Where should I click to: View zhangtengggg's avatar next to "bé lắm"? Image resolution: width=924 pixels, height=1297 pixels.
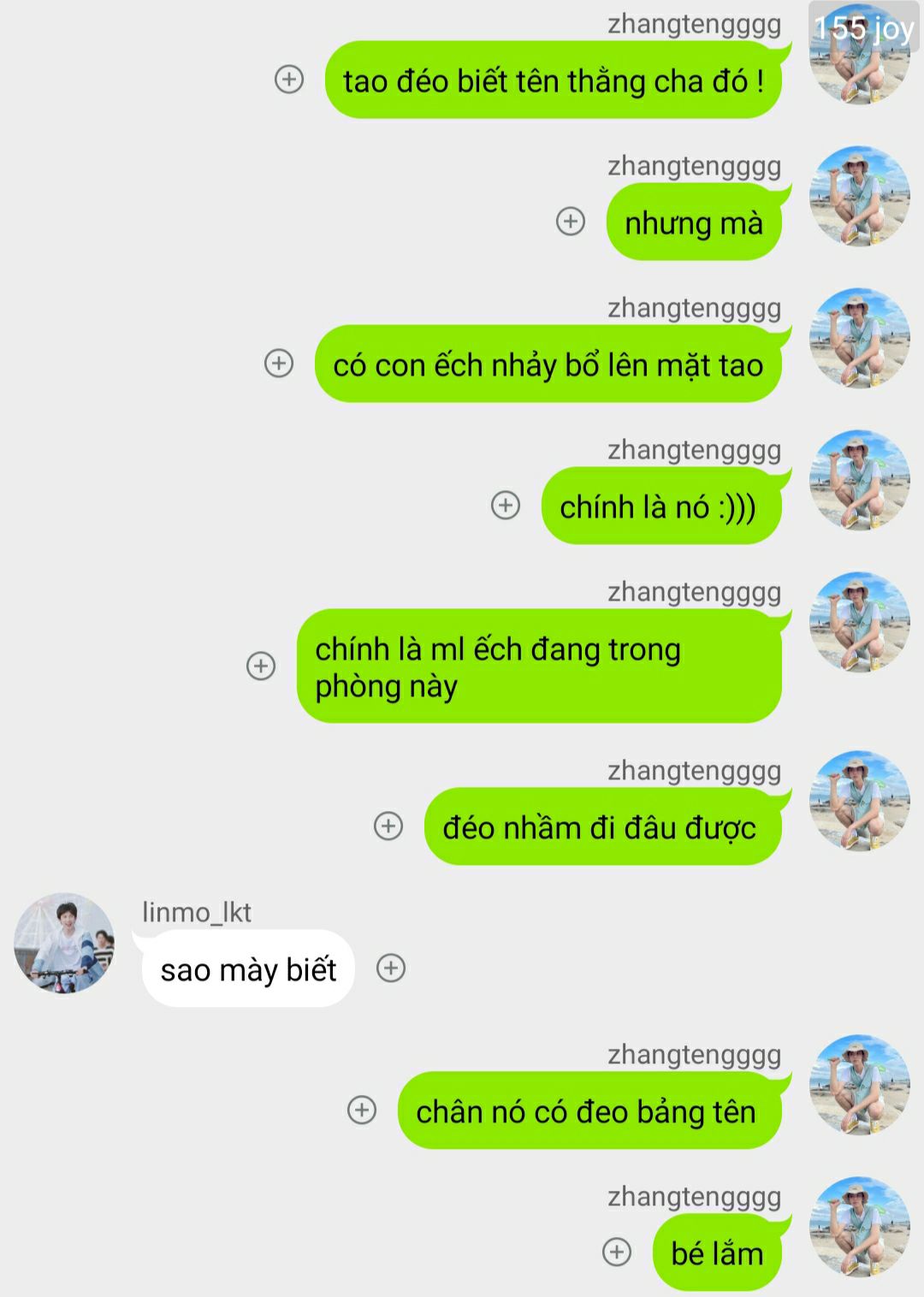coord(859,1226)
